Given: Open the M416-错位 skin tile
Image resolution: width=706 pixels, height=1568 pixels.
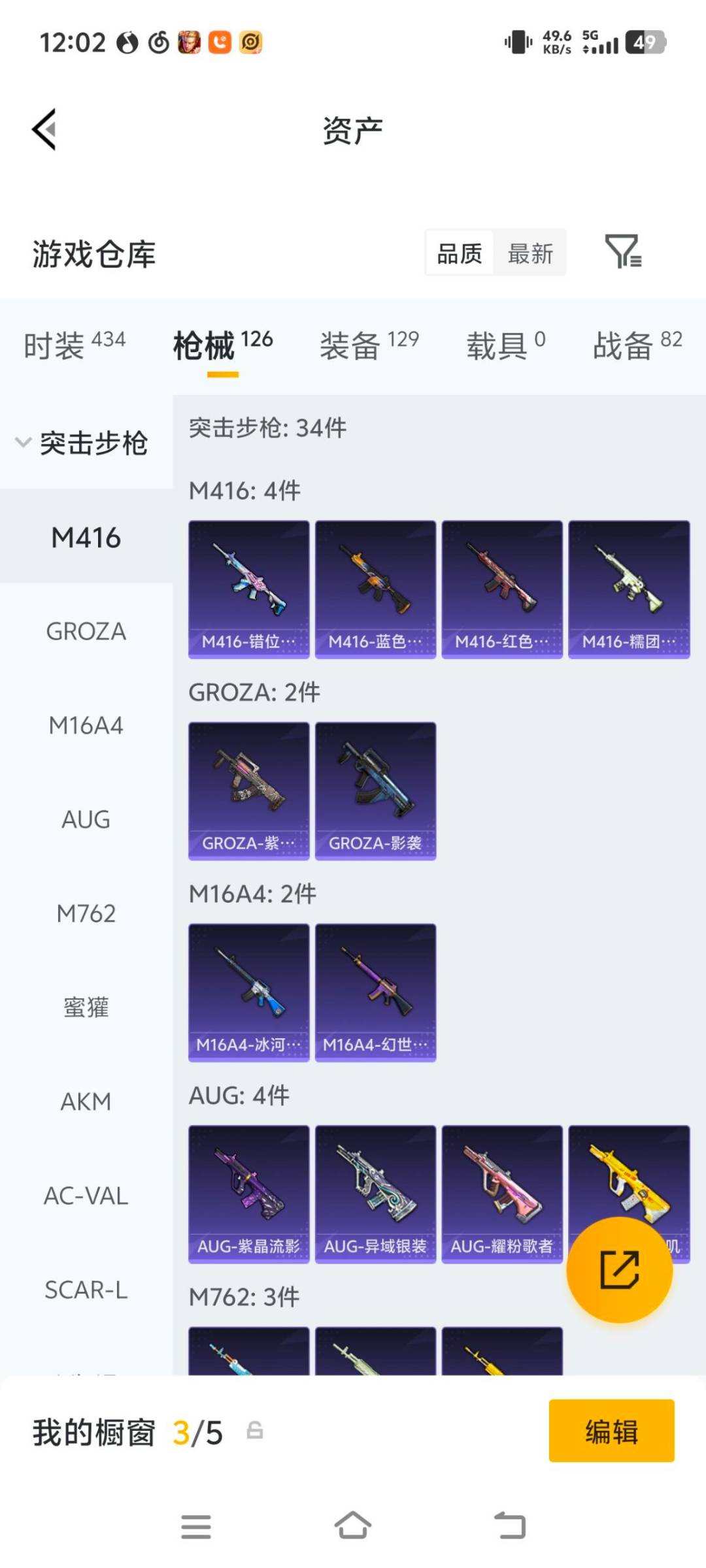Looking at the screenshot, I should click(x=248, y=589).
